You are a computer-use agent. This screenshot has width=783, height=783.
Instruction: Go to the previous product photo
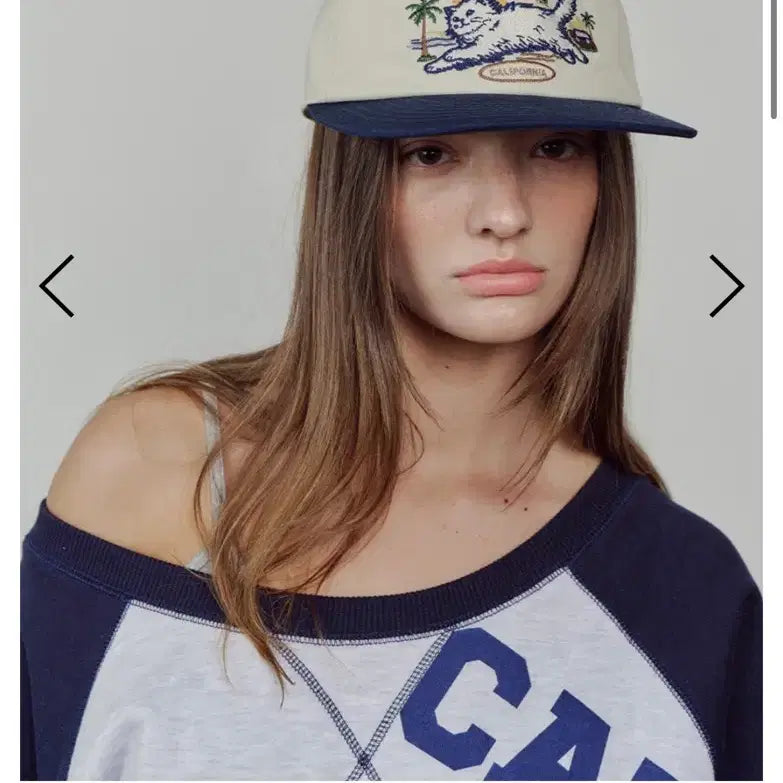pos(57,286)
